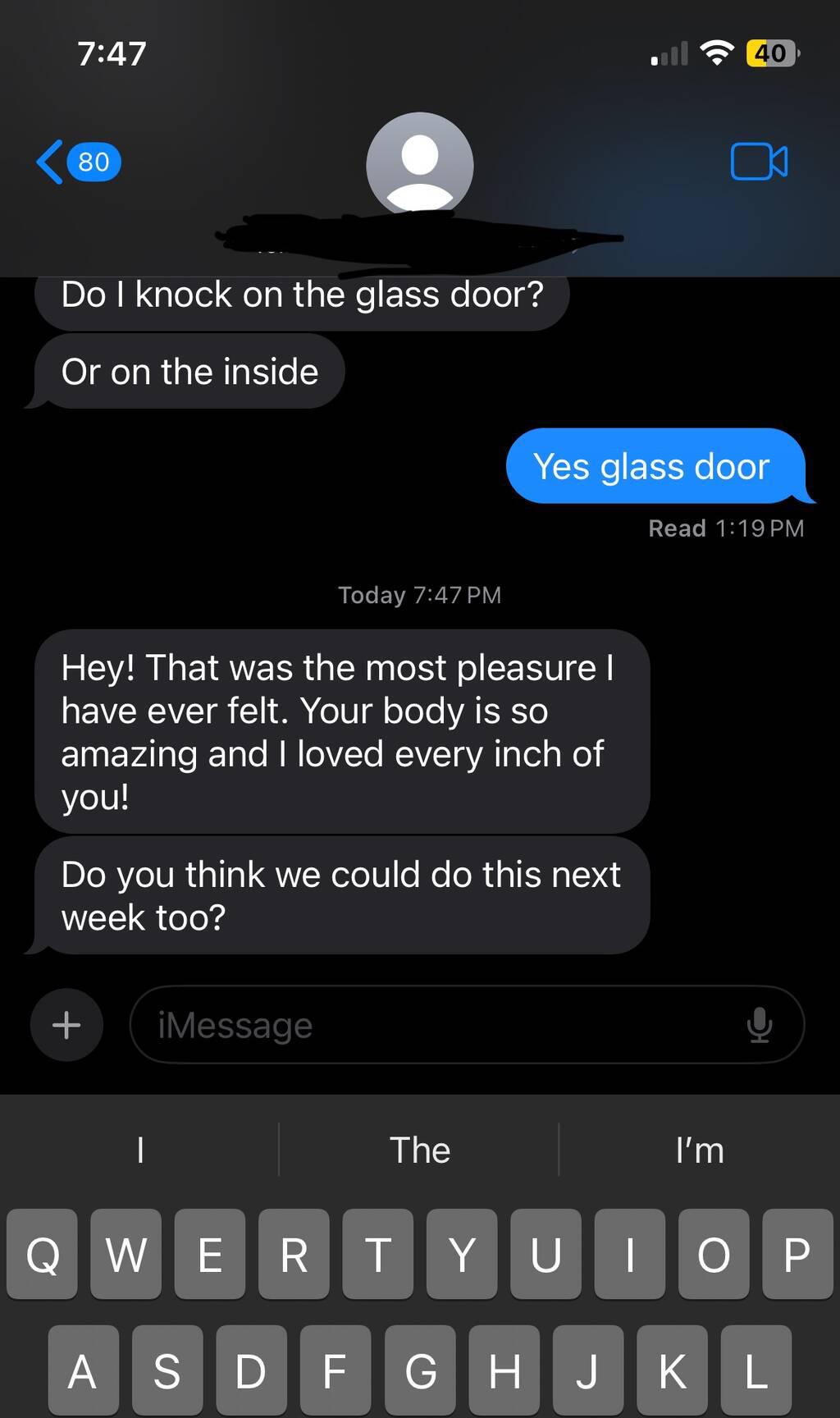Pick the "I" word suggestion
This screenshot has width=840, height=1418.
pos(140,1150)
